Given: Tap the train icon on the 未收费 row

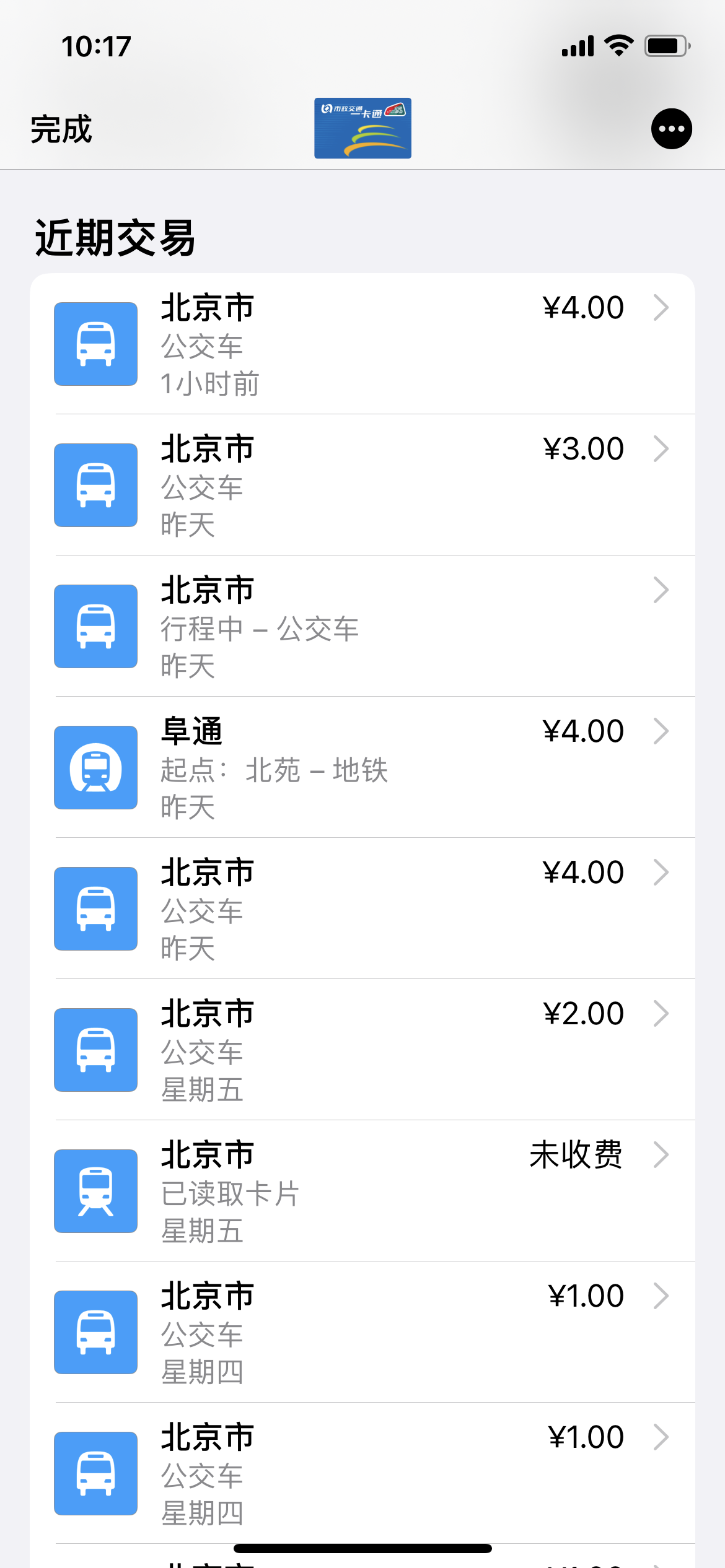Looking at the screenshot, I should point(95,1190).
